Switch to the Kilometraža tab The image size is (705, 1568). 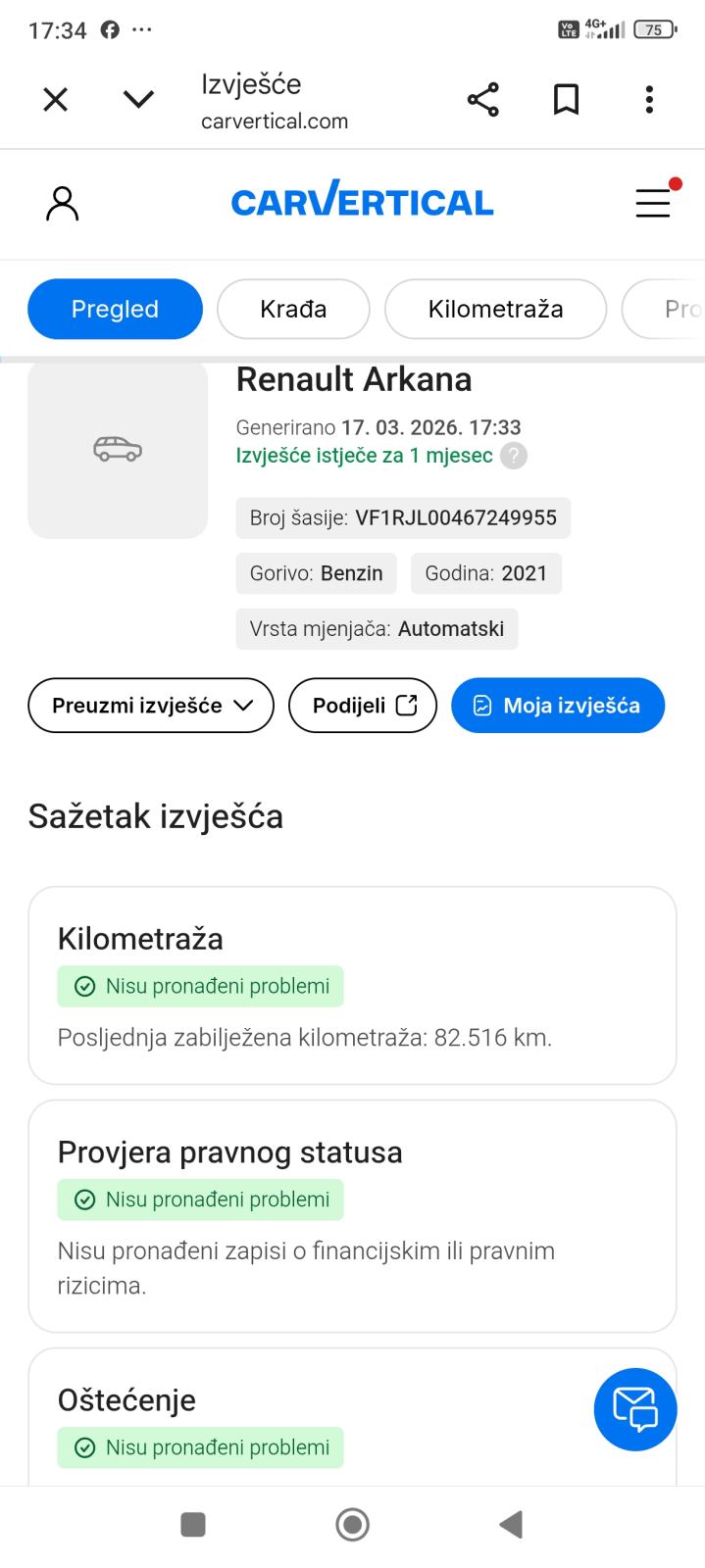[x=495, y=309]
